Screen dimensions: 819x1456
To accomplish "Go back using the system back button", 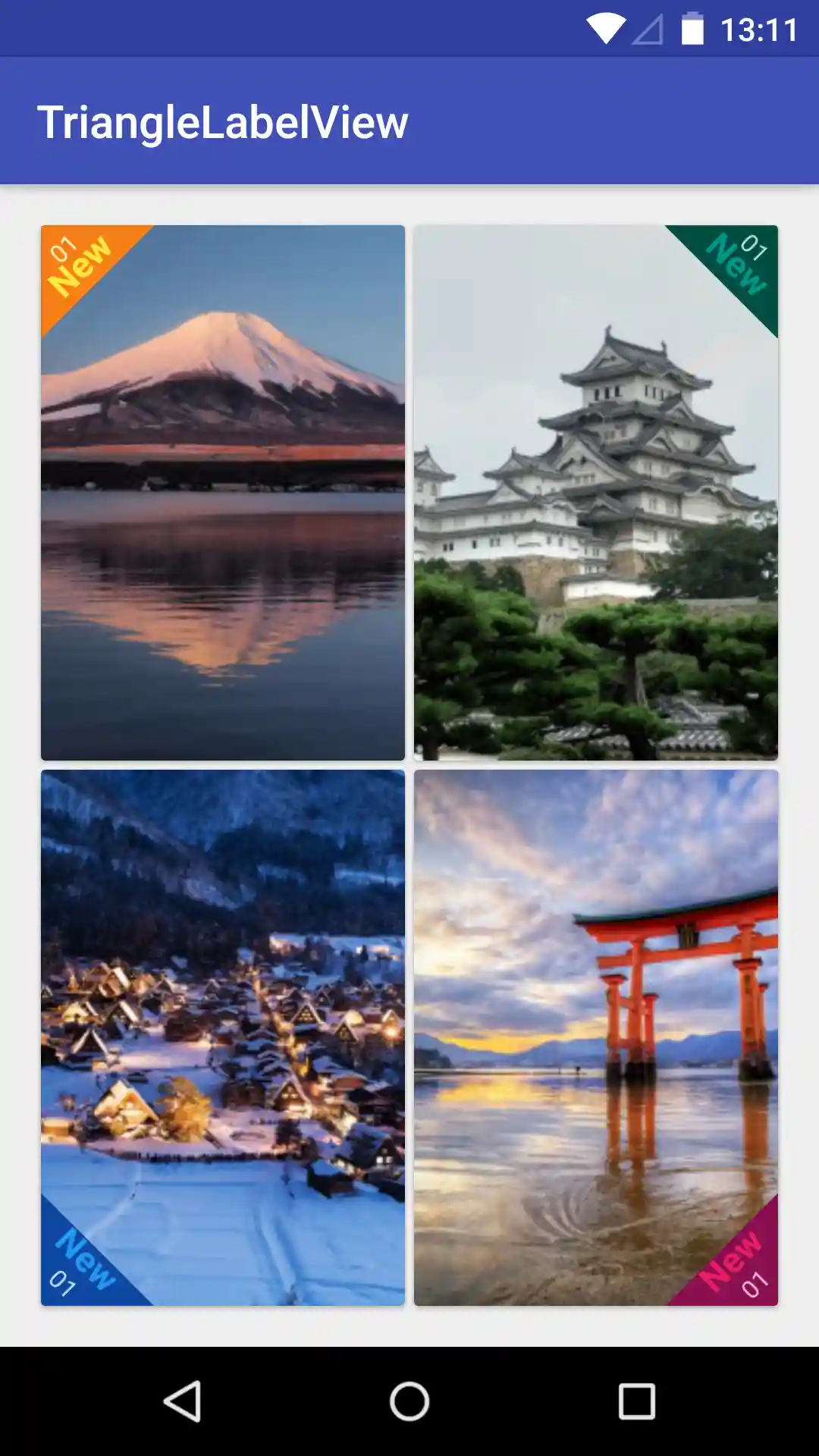I will click(183, 1401).
